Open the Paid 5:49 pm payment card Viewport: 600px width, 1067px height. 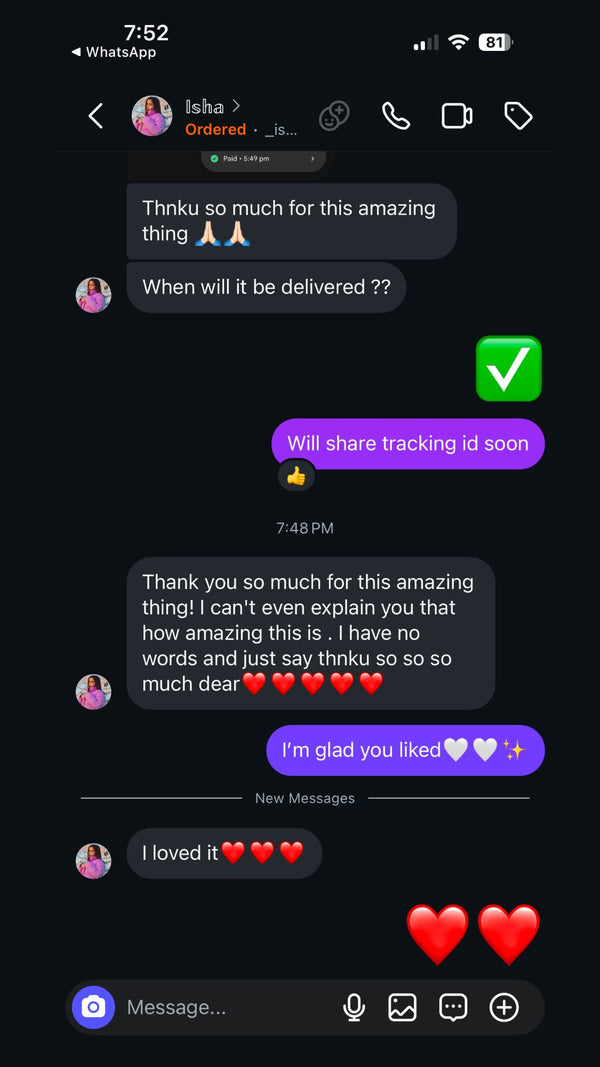pyautogui.click(x=264, y=159)
